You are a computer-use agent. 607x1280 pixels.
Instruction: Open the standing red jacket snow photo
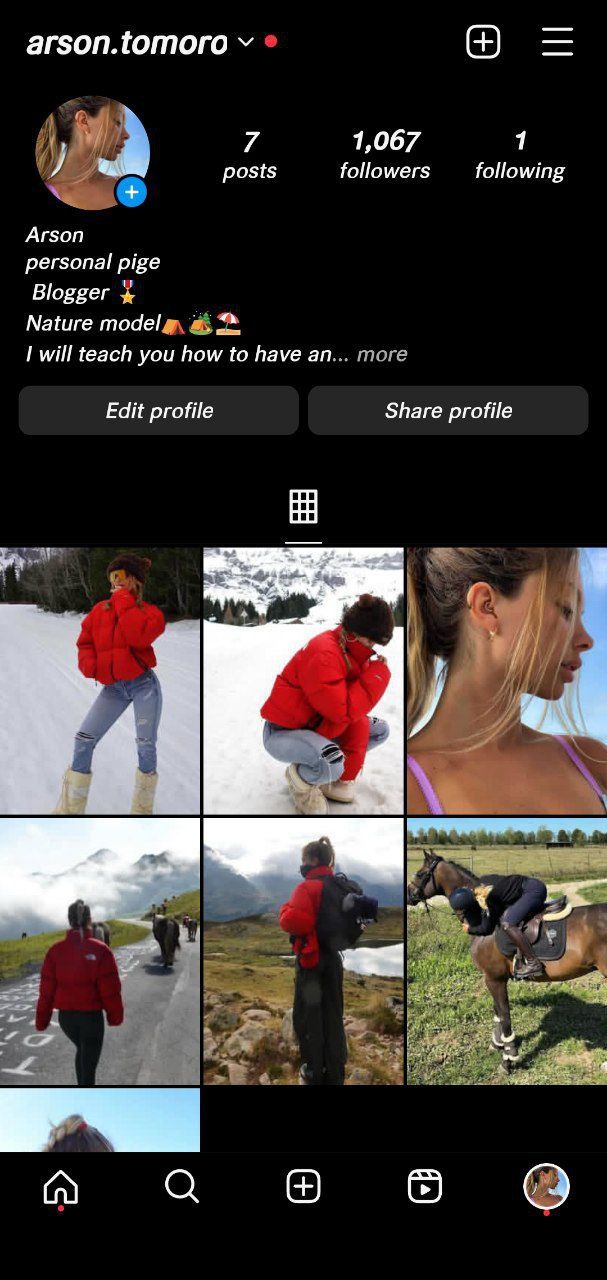tap(100, 681)
